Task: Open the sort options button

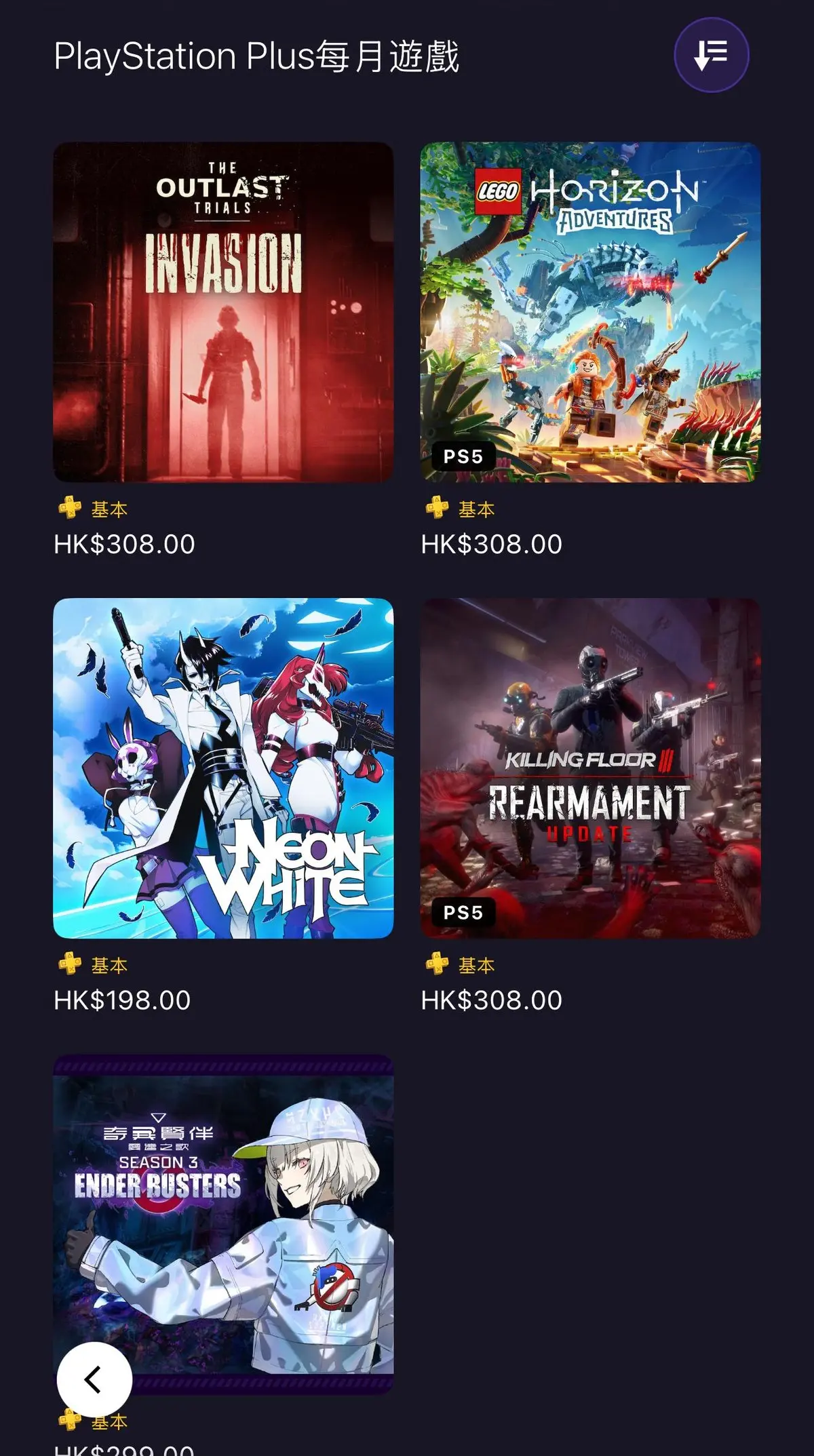Action: (711, 55)
